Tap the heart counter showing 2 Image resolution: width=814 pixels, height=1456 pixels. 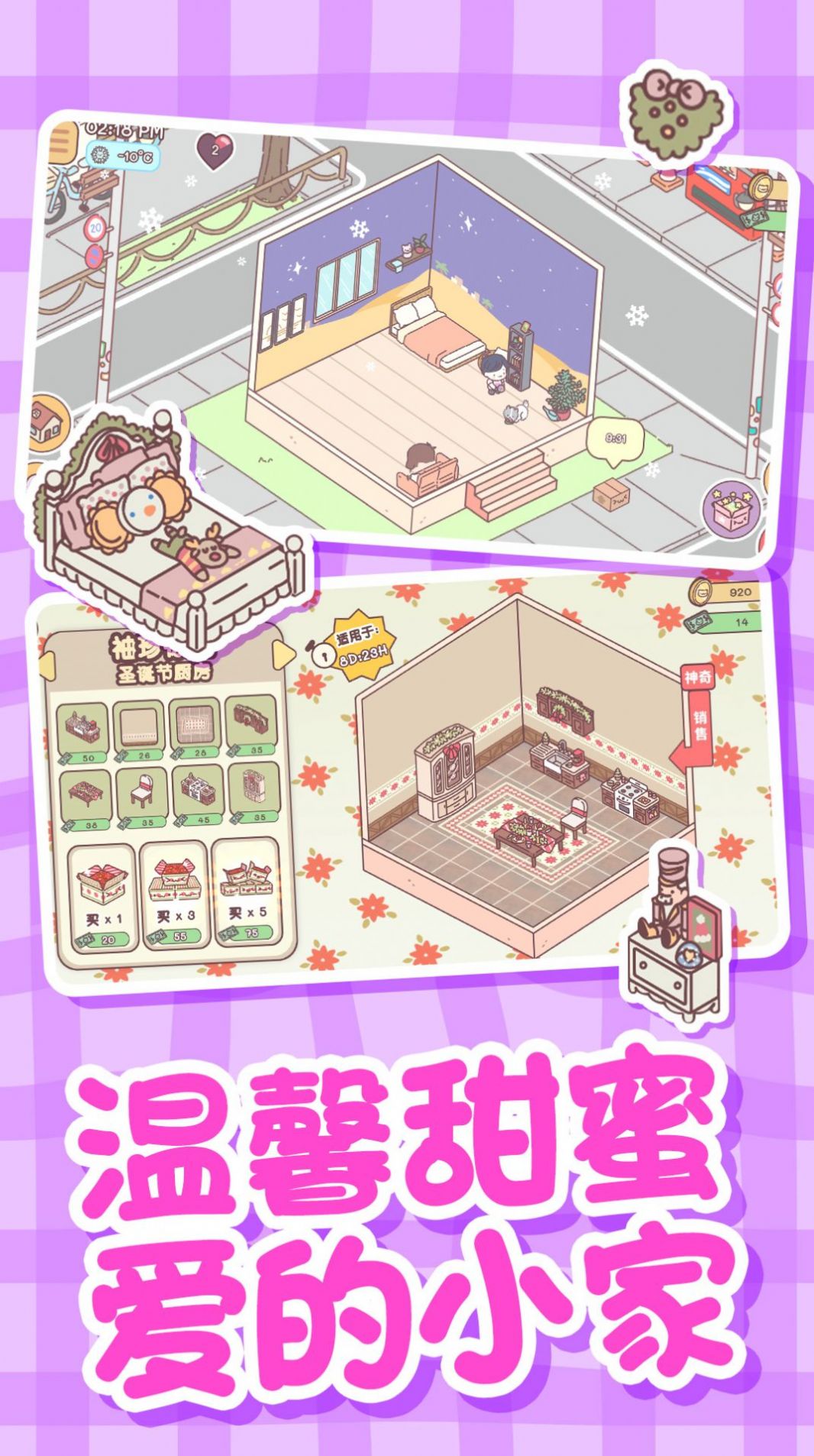pyautogui.click(x=215, y=149)
